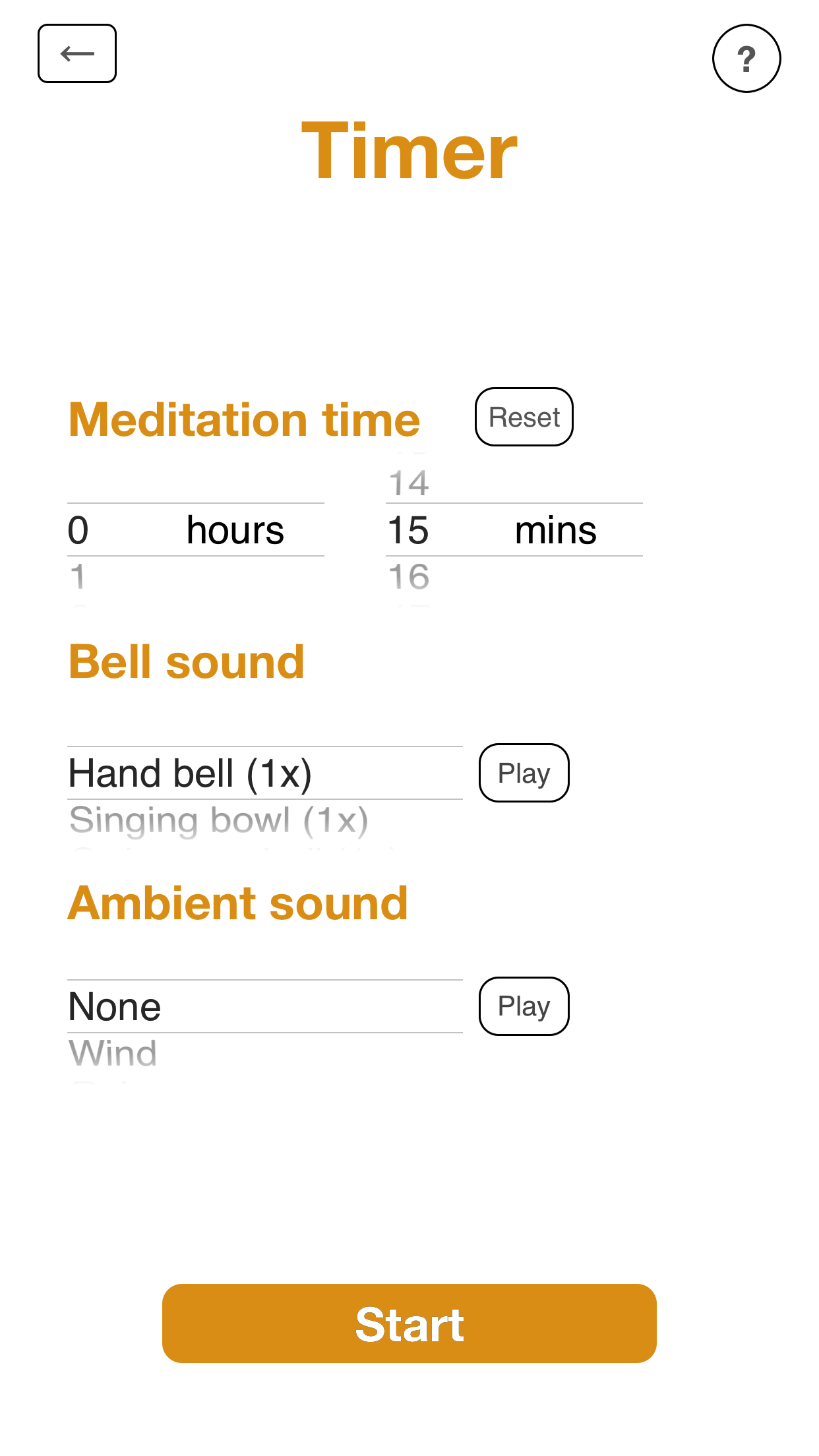Image resolution: width=819 pixels, height=1456 pixels.
Task: Choose Wind as ambient sound
Action: coord(113,1053)
